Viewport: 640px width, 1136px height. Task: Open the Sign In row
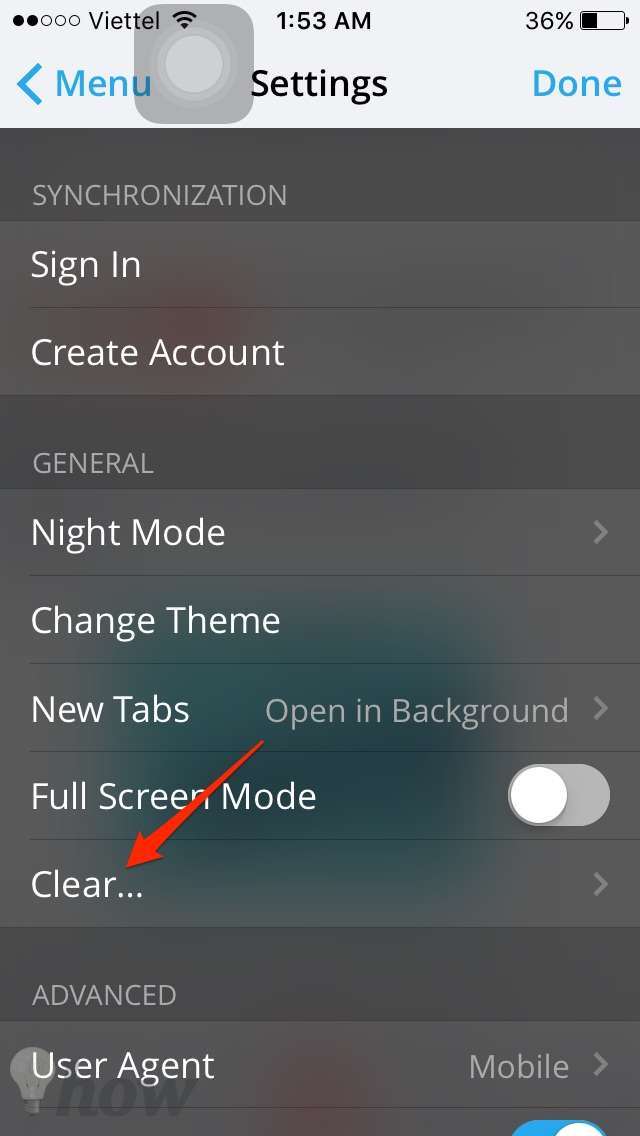pos(320,264)
